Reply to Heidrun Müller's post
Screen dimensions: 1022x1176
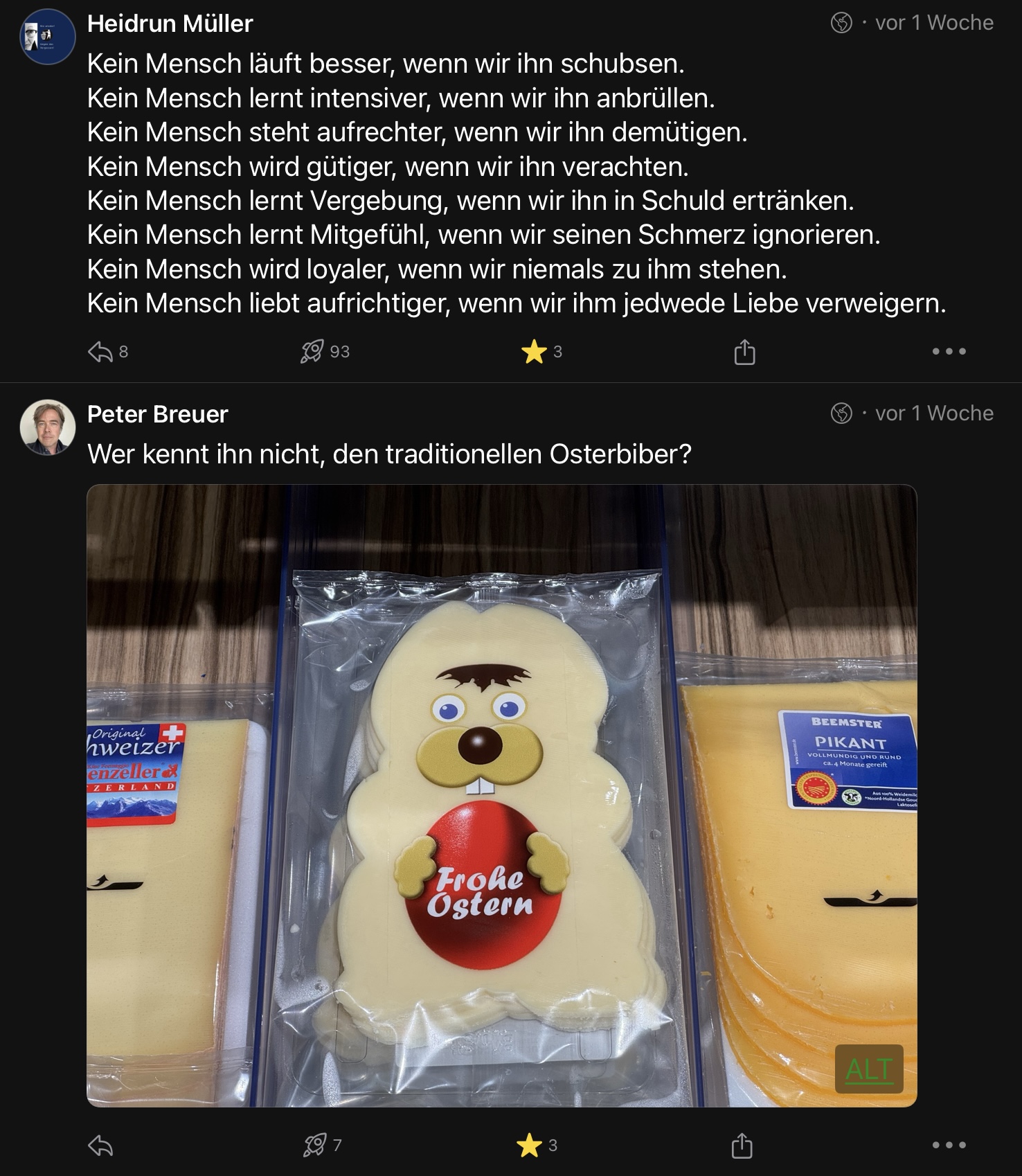coord(101,352)
